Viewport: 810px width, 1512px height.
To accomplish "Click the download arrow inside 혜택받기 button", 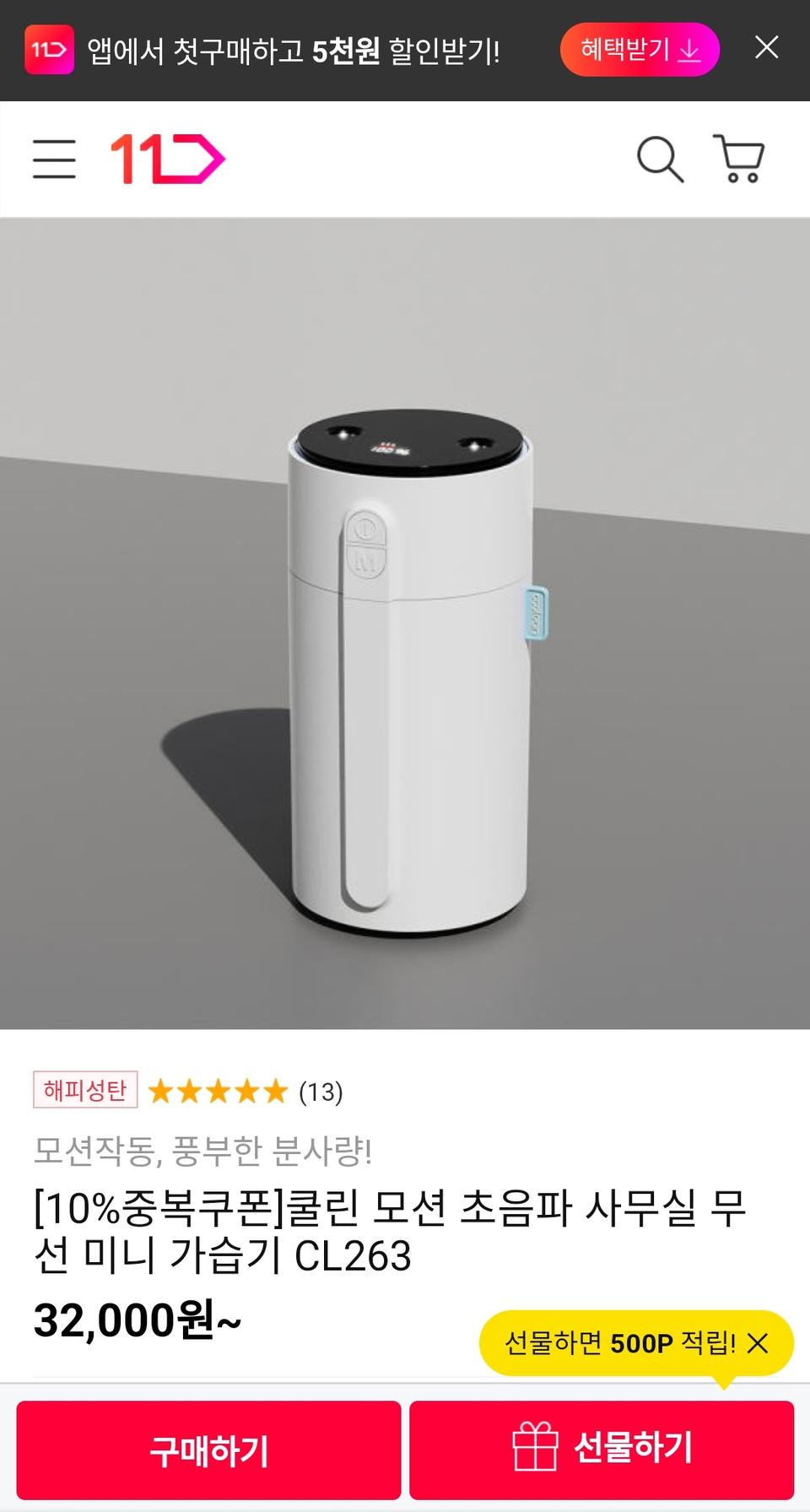I will click(x=690, y=49).
